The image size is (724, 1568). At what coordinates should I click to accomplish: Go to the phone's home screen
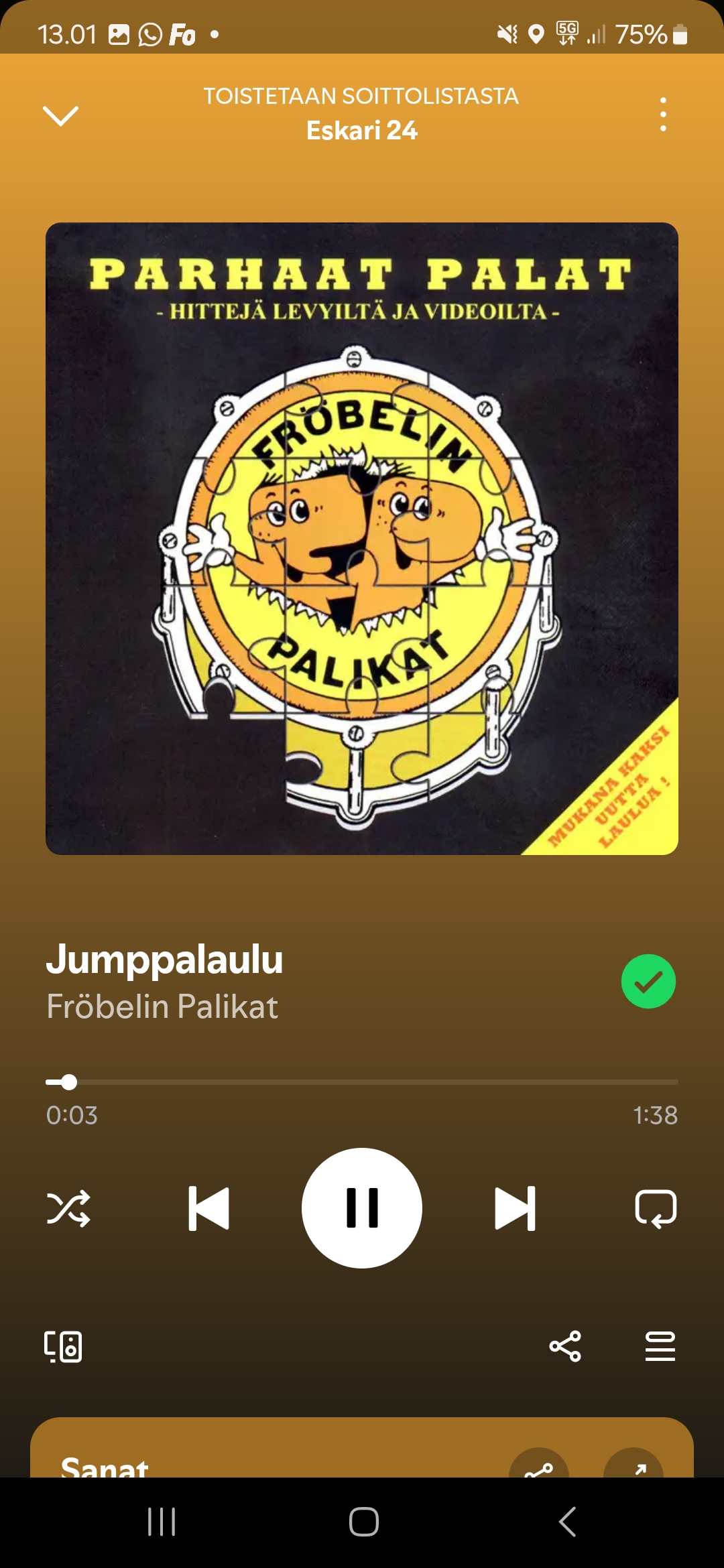coord(363,1521)
